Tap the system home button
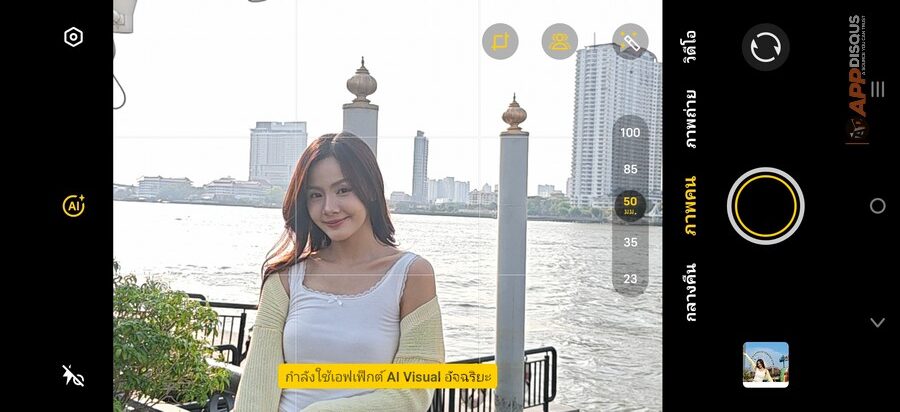 (x=877, y=206)
